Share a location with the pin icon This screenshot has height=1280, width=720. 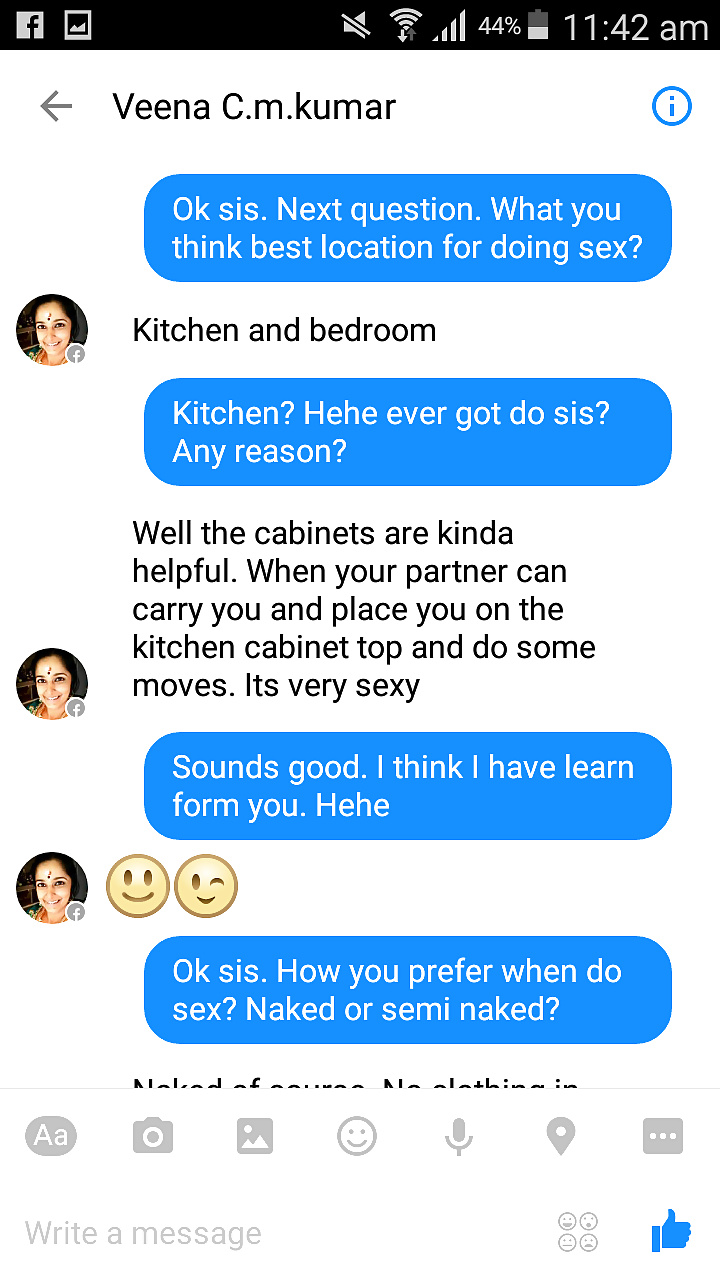pos(561,1136)
